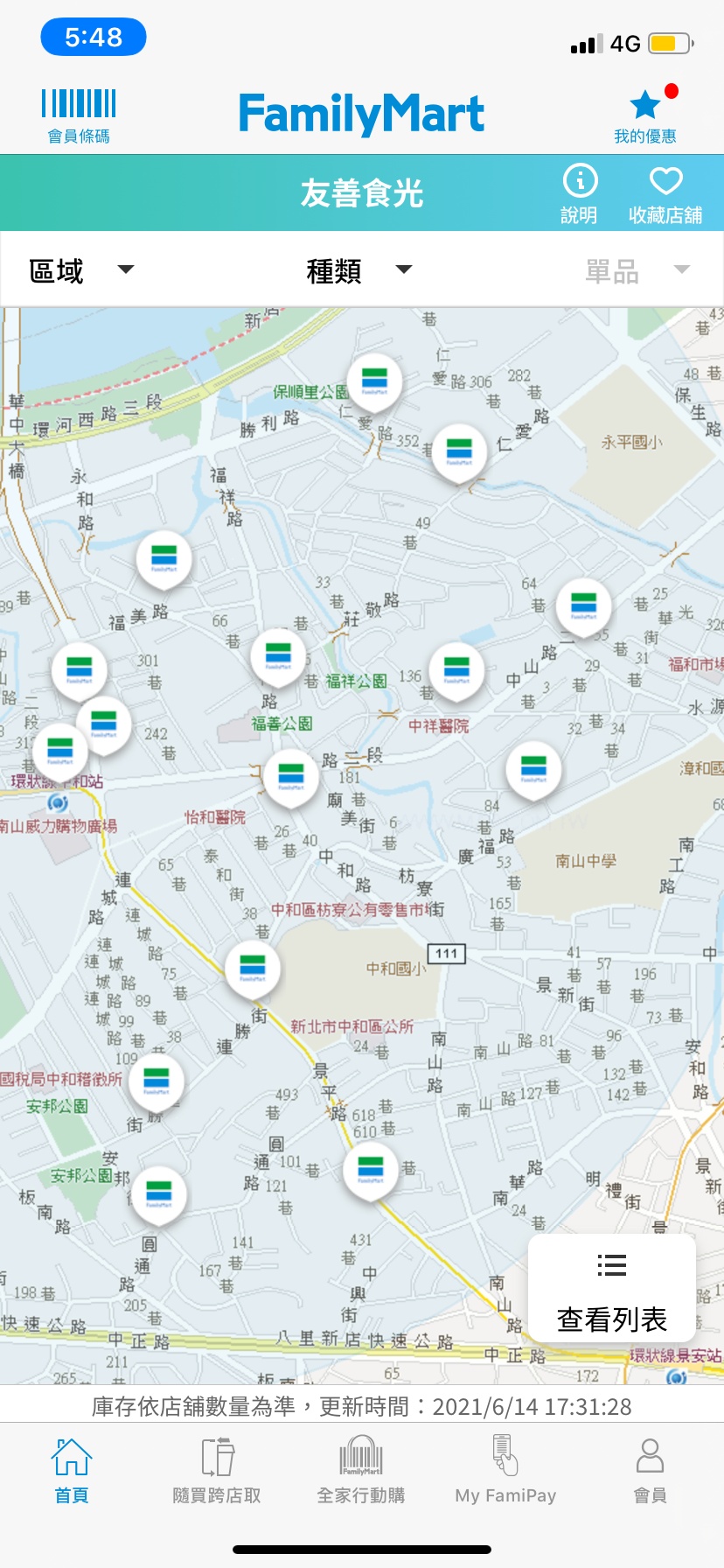Open 我的優惠 offers
The image size is (724, 1568).
[645, 115]
